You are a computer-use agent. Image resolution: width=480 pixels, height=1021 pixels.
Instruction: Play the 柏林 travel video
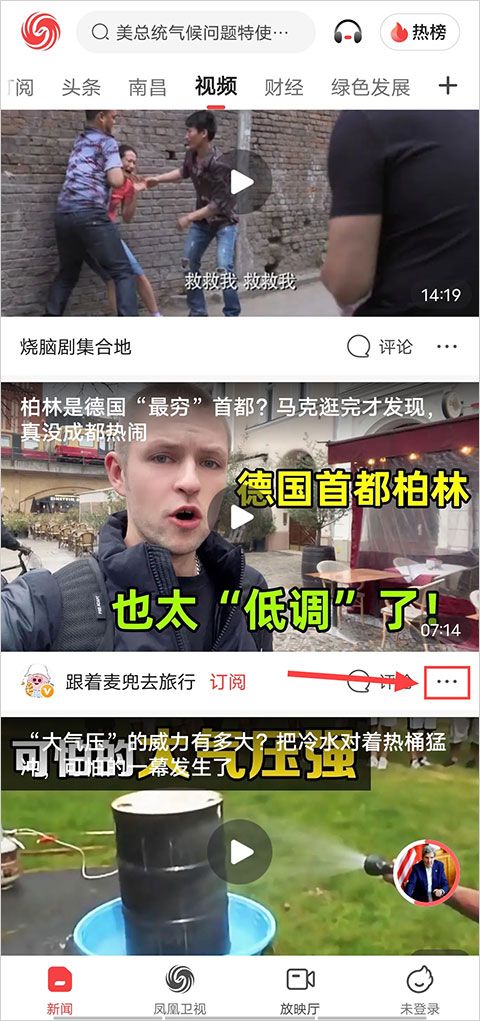click(x=240, y=517)
